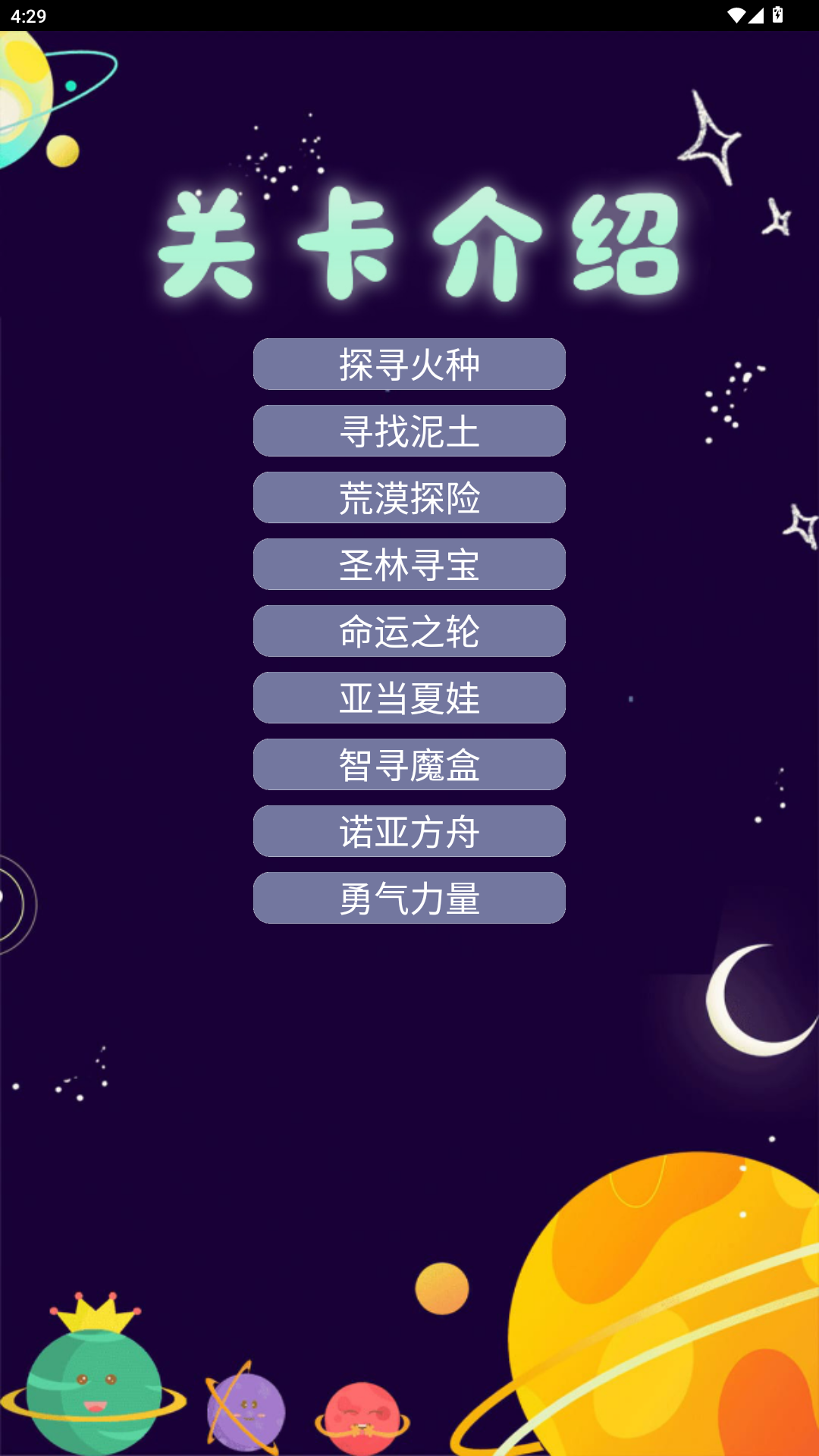This screenshot has height=1456, width=819.
Task: Select the 圣林寻宝 level
Action: pos(409,564)
